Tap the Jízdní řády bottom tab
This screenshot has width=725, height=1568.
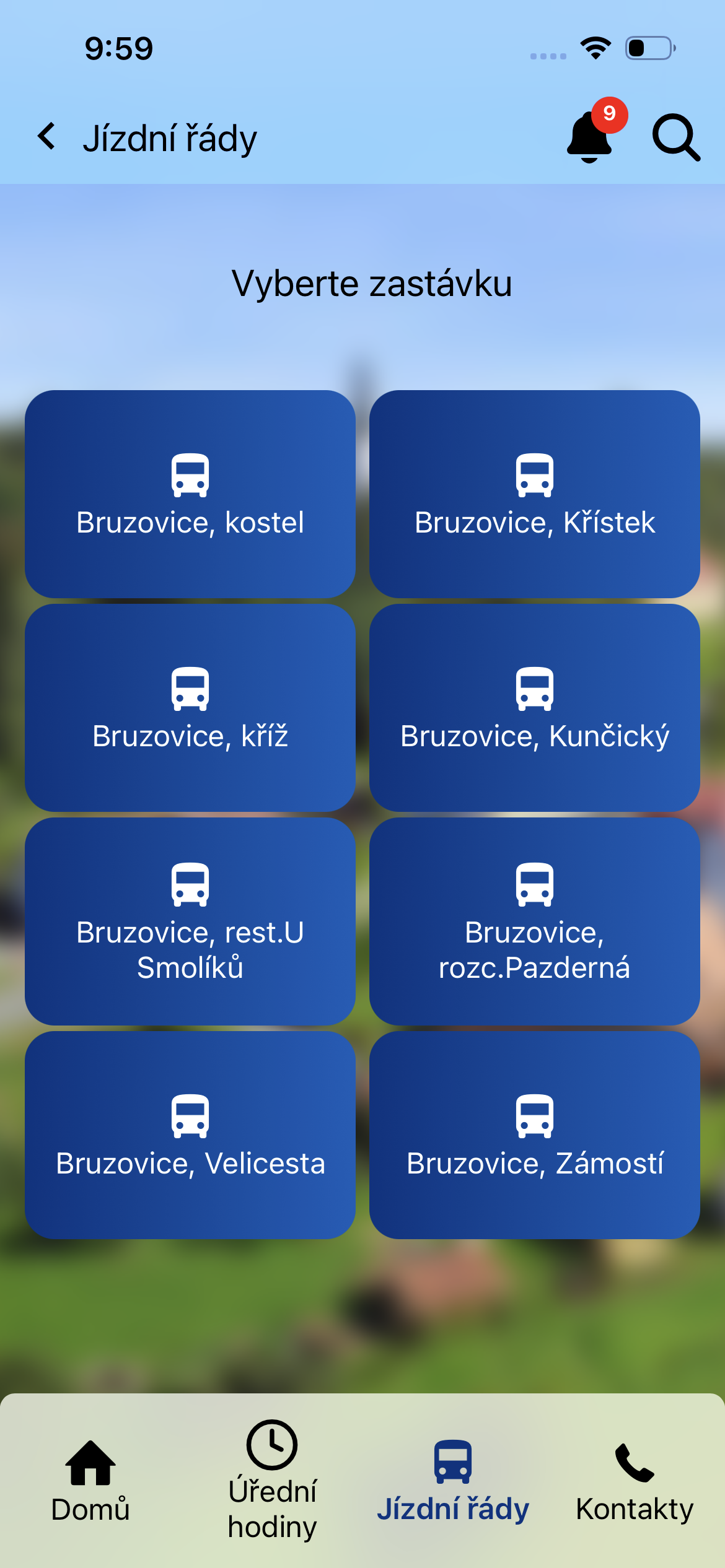pos(453,1481)
